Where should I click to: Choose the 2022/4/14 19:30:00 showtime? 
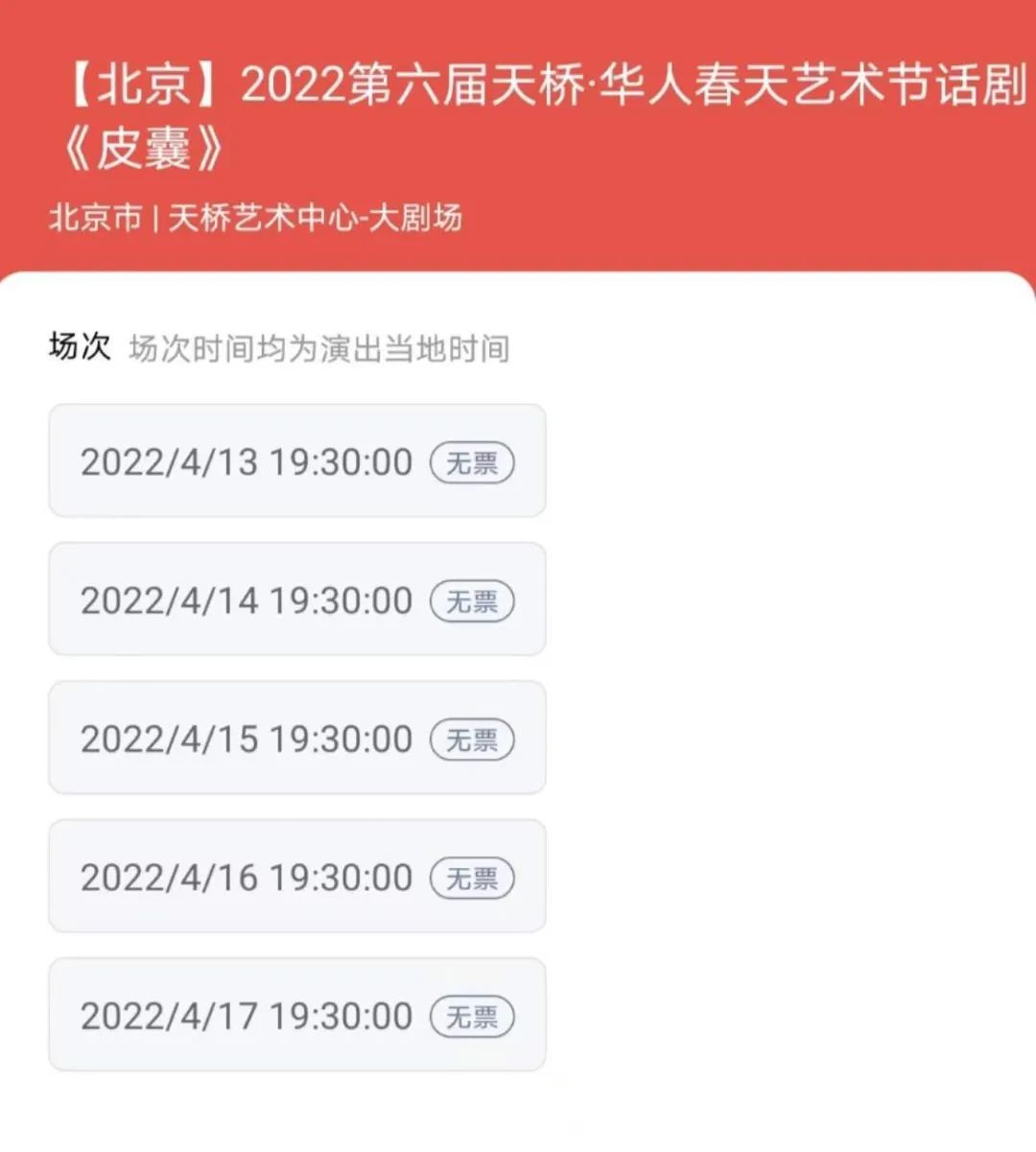point(297,600)
